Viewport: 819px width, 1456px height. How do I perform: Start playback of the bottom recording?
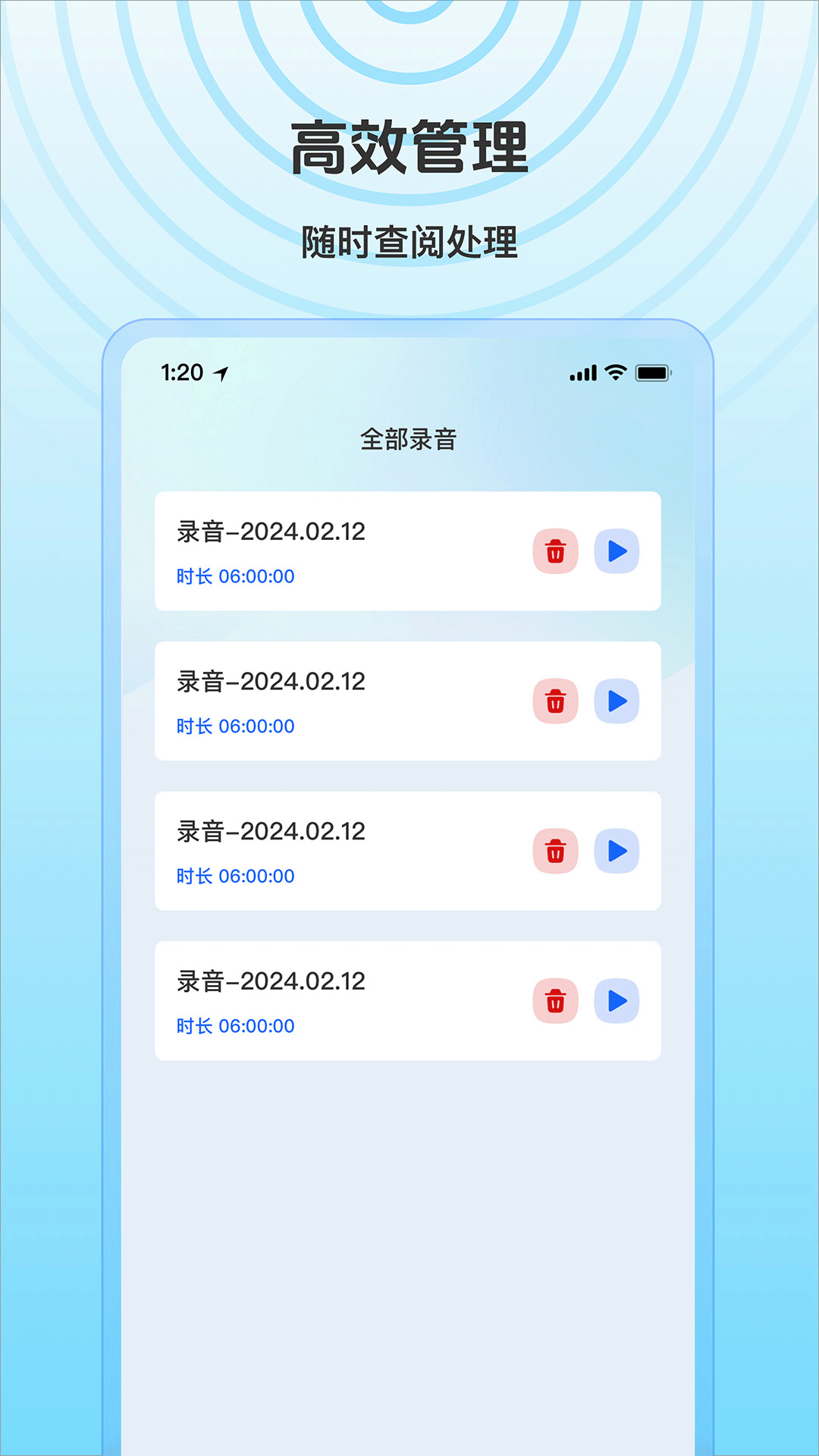(x=617, y=1001)
